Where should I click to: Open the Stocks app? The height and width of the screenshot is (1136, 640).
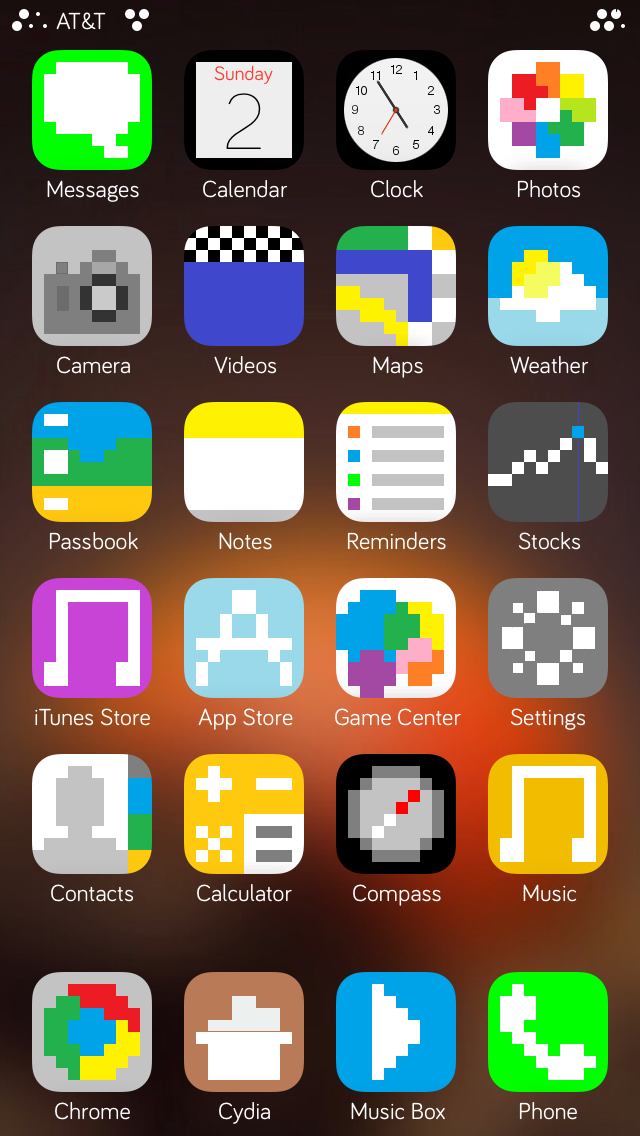548,462
